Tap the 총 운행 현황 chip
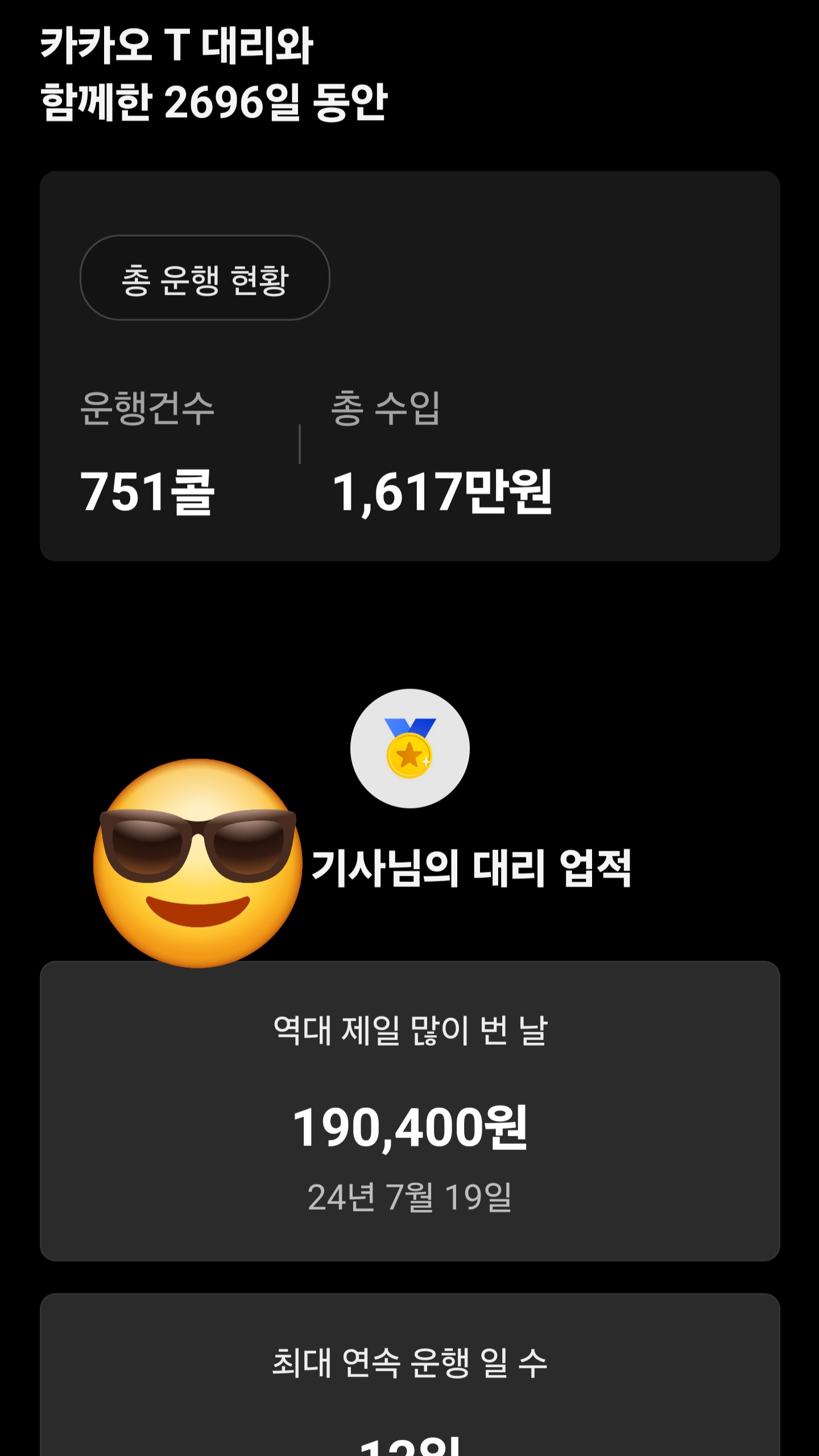The height and width of the screenshot is (1456, 819). point(205,278)
